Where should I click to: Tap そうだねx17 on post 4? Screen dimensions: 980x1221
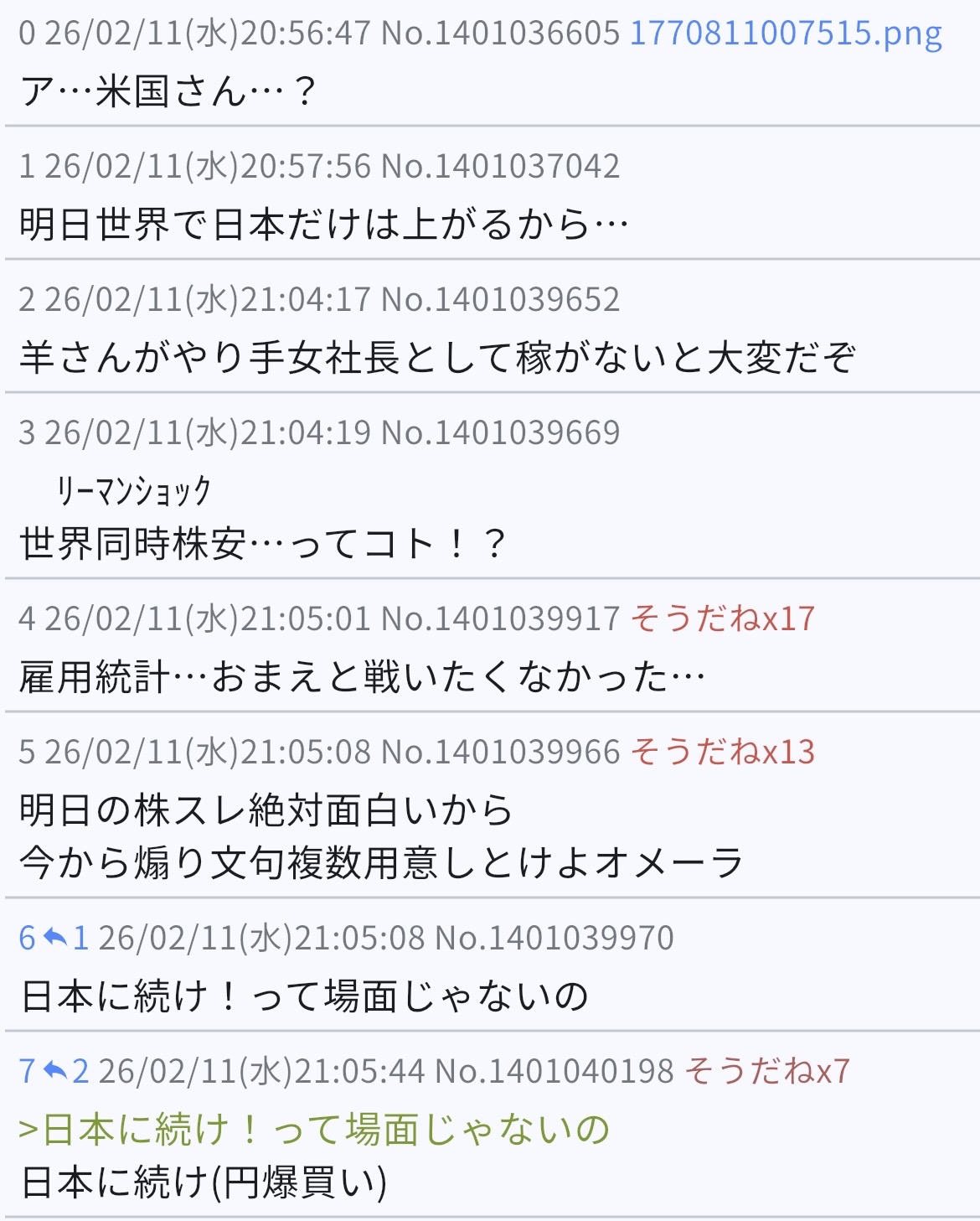722,619
